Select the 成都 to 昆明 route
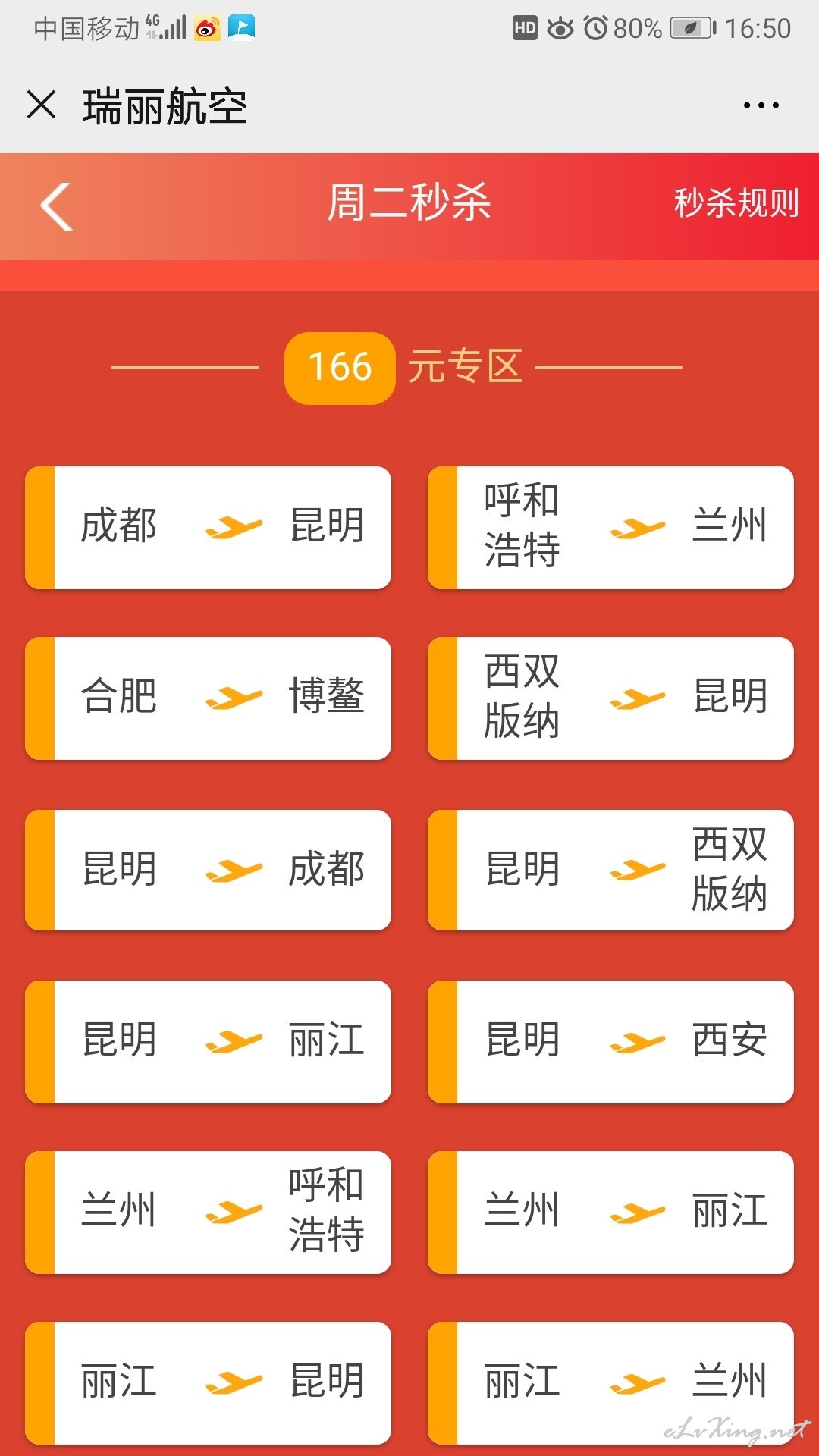Viewport: 819px width, 1456px height. pos(208,528)
